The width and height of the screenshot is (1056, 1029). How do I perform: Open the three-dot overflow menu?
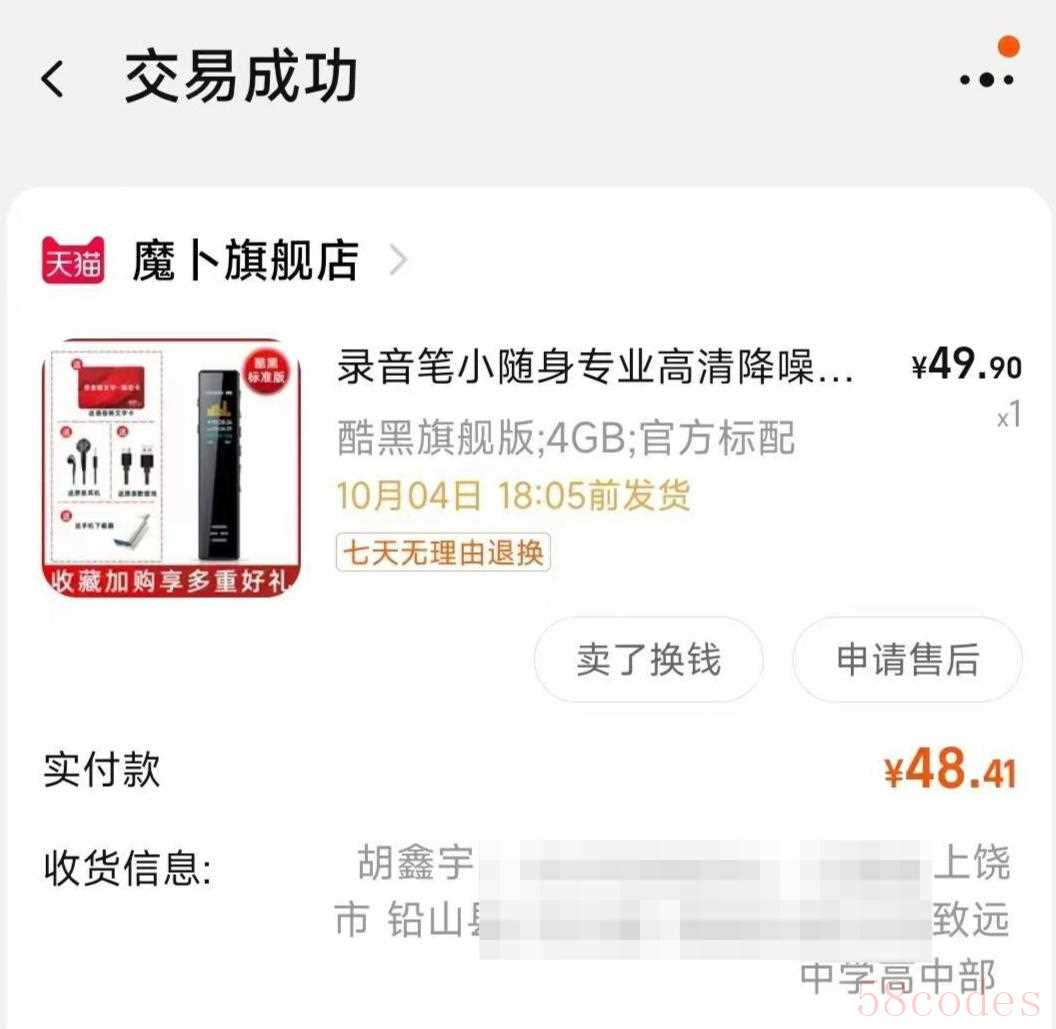click(986, 78)
